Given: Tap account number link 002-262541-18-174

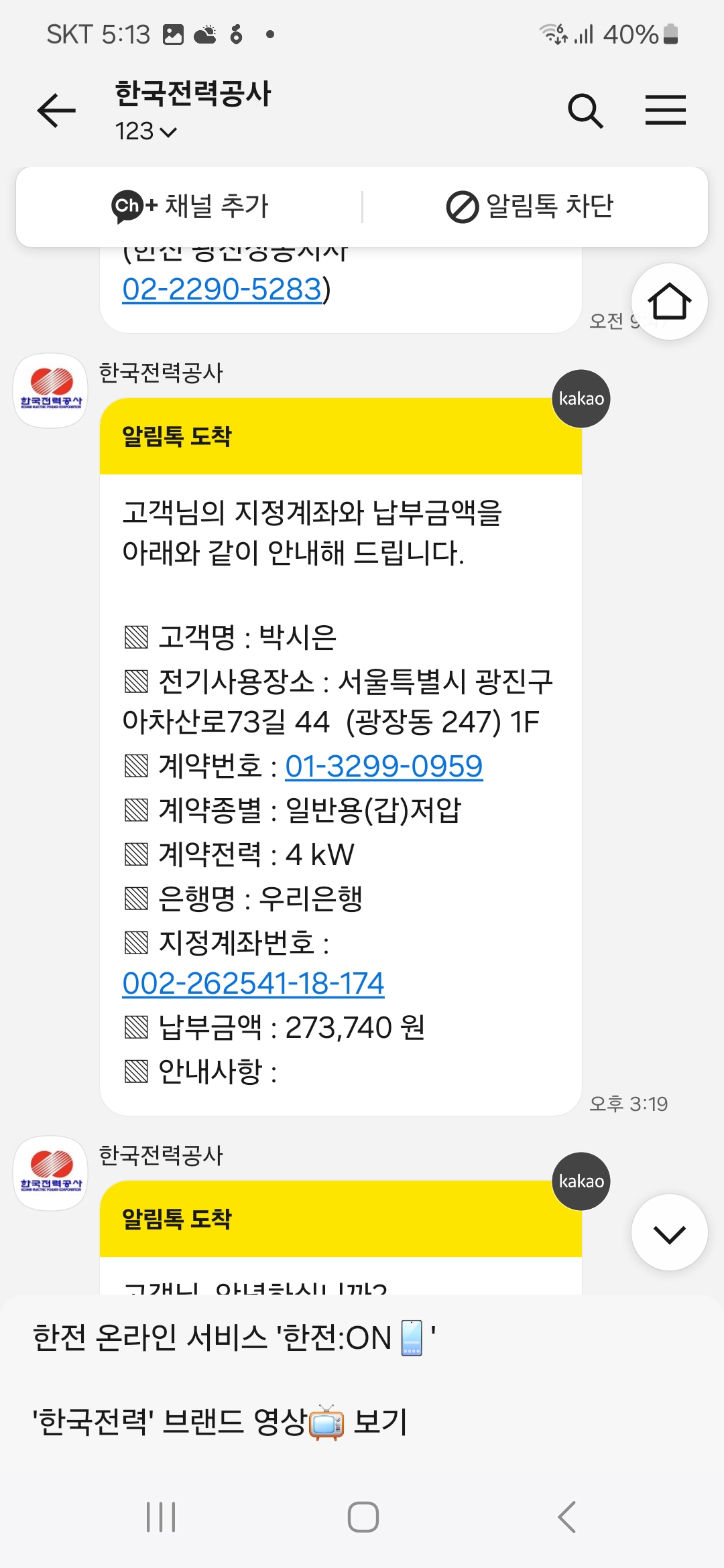Looking at the screenshot, I should [253, 984].
